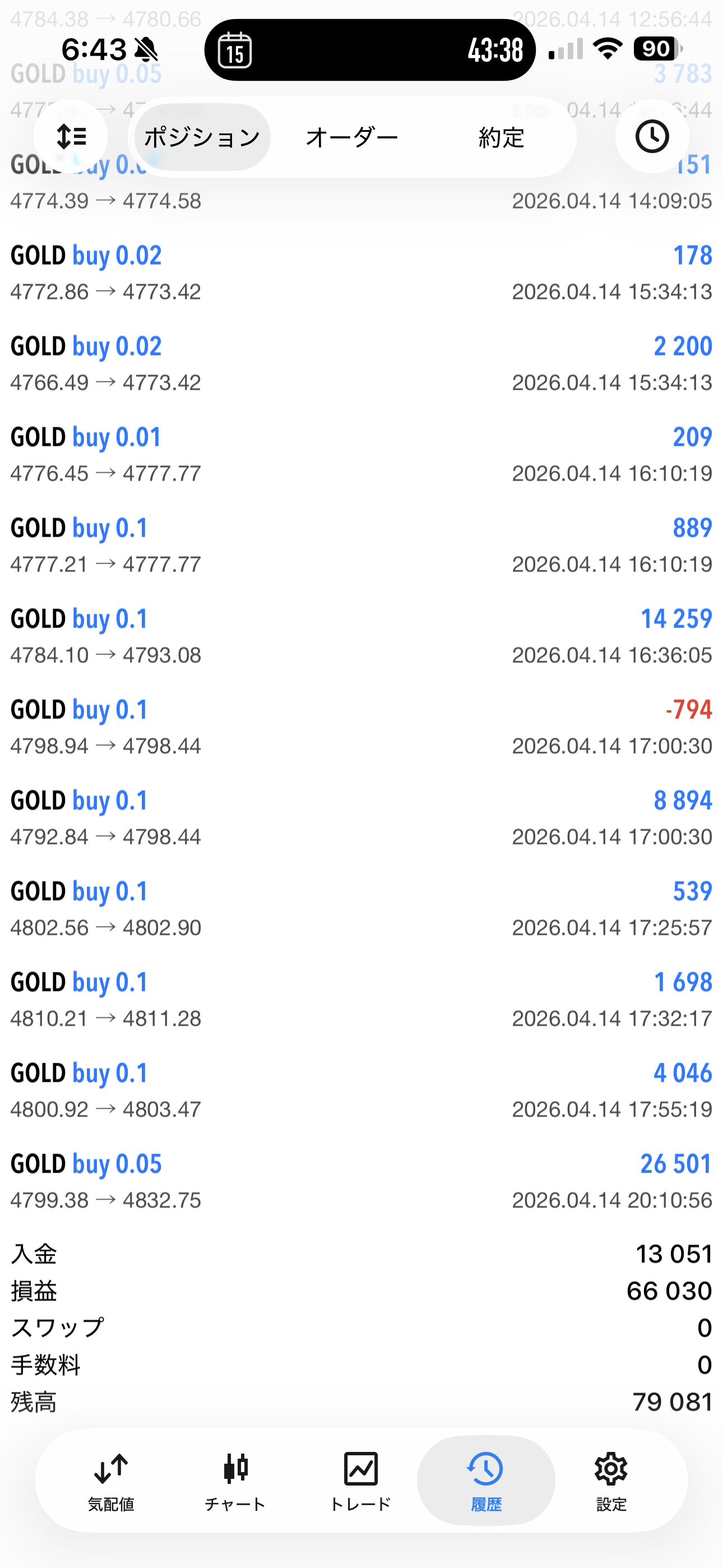Viewport: 723px width, 1568px height.
Task: Switch to the オーダー segment
Action: [x=352, y=137]
